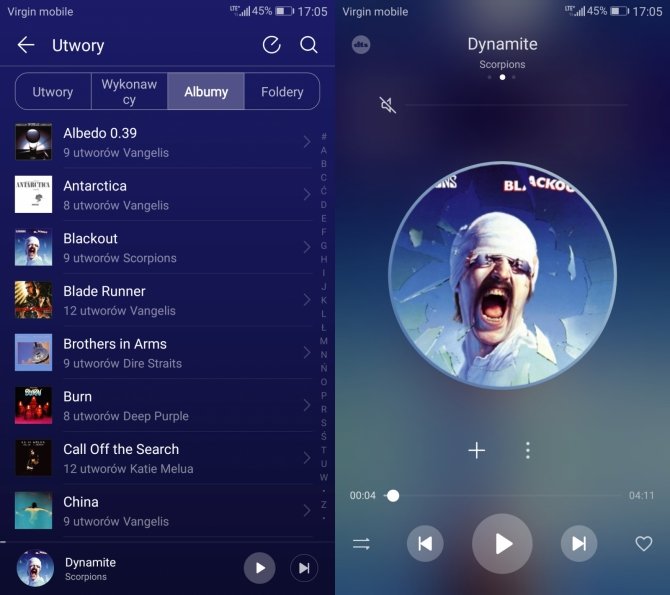Go back from the Utwory screen
The image size is (670, 595).
(x=26, y=45)
